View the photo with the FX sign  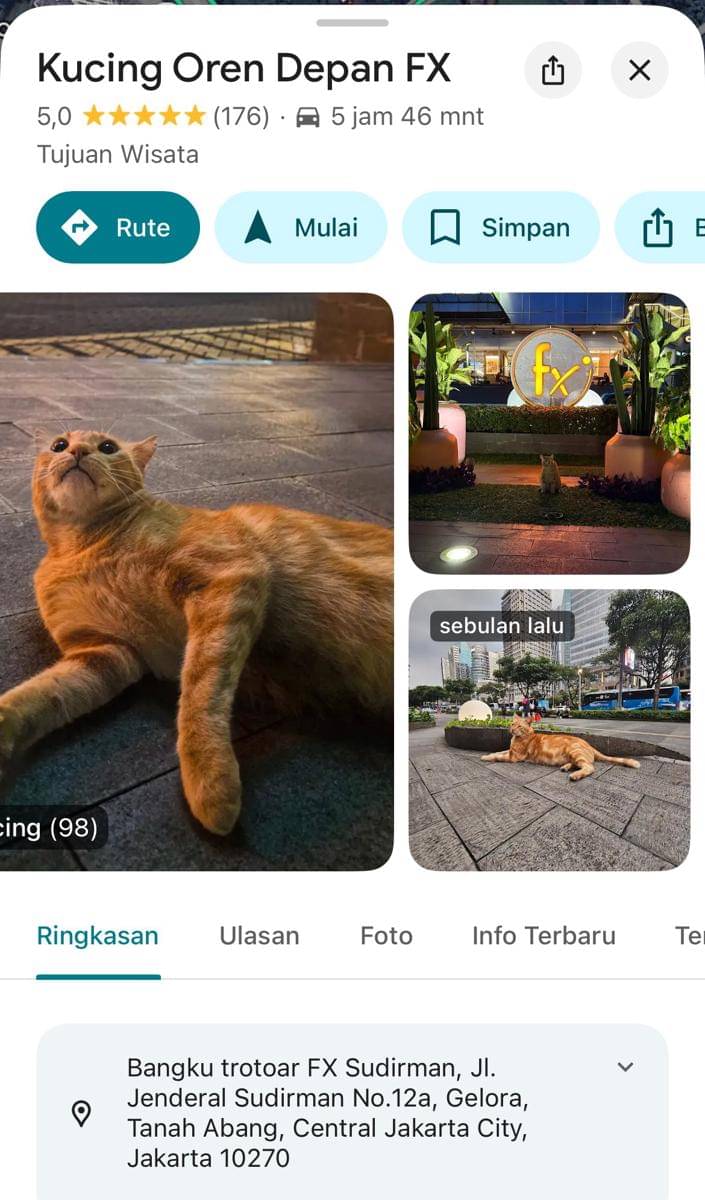[x=549, y=433]
